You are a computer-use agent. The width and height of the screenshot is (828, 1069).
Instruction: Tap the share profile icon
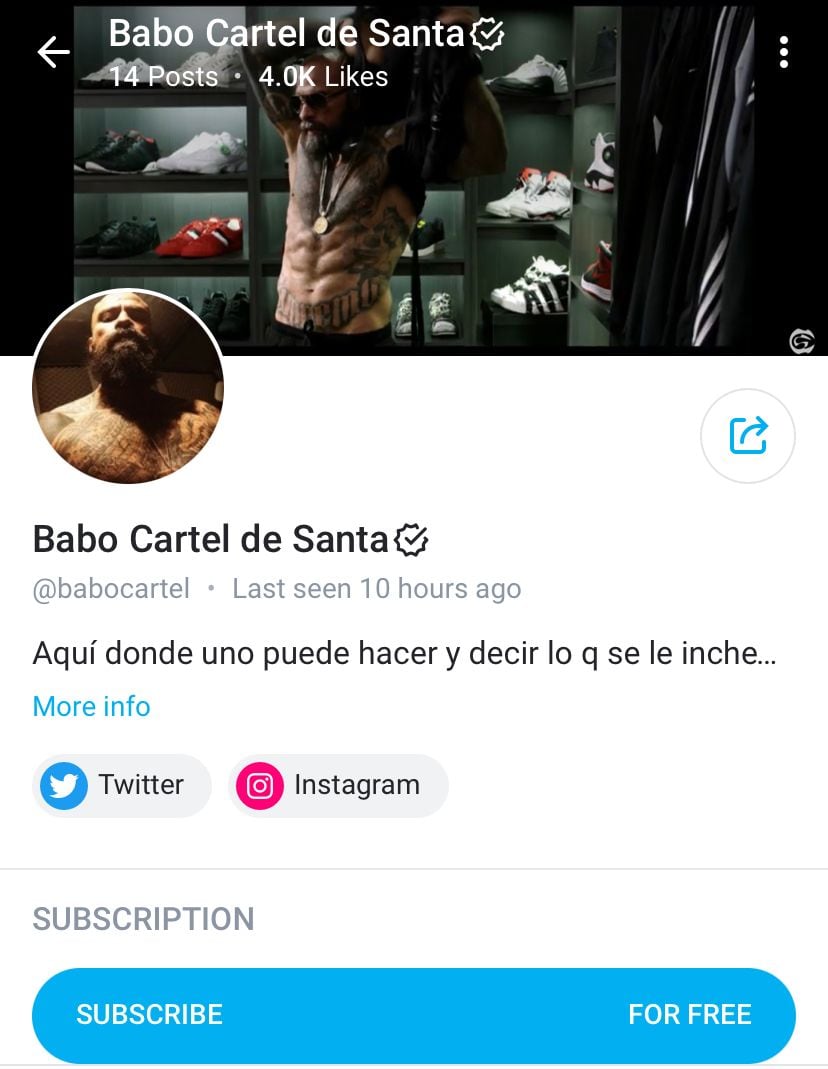747,435
